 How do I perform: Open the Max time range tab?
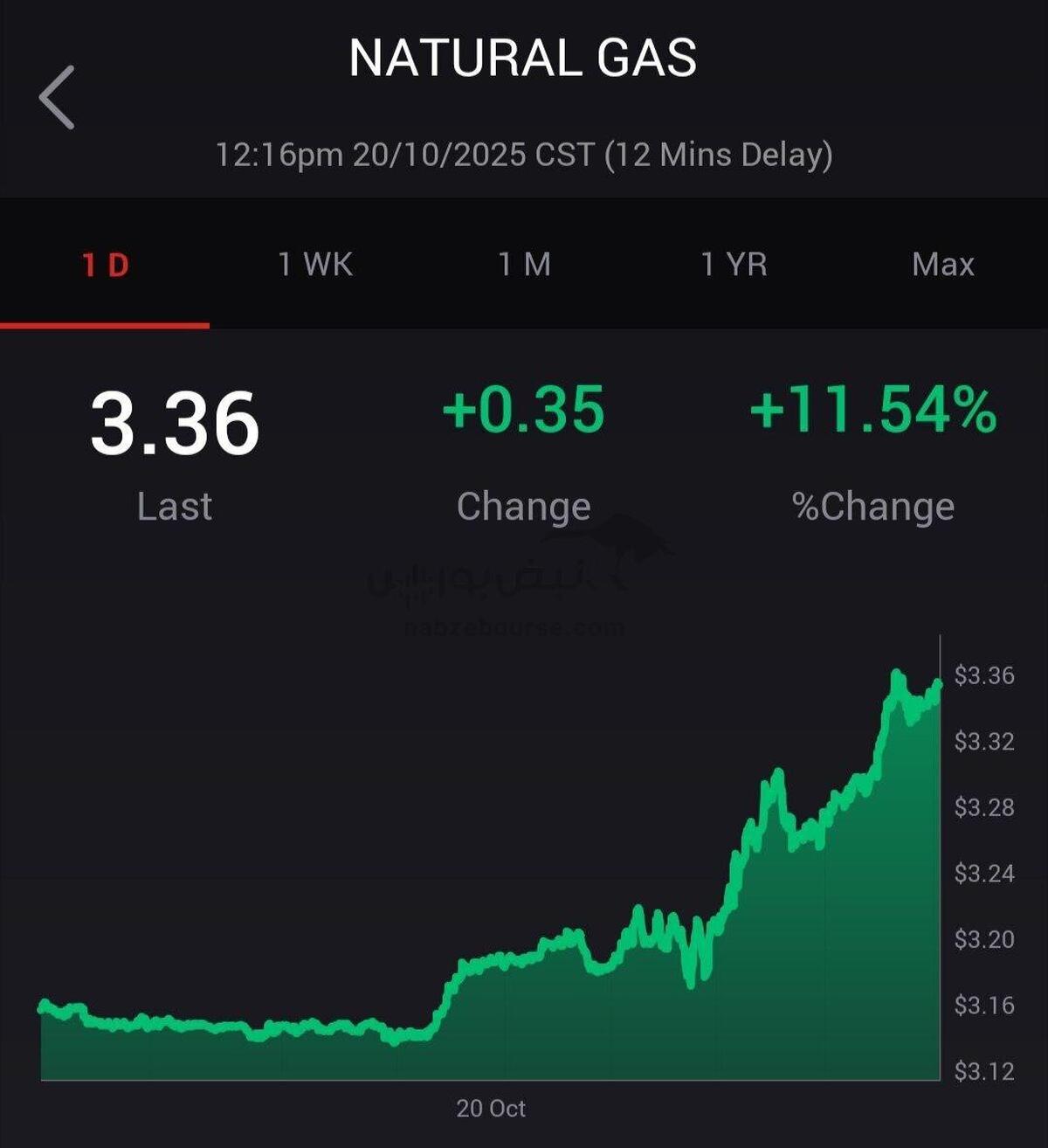click(942, 264)
